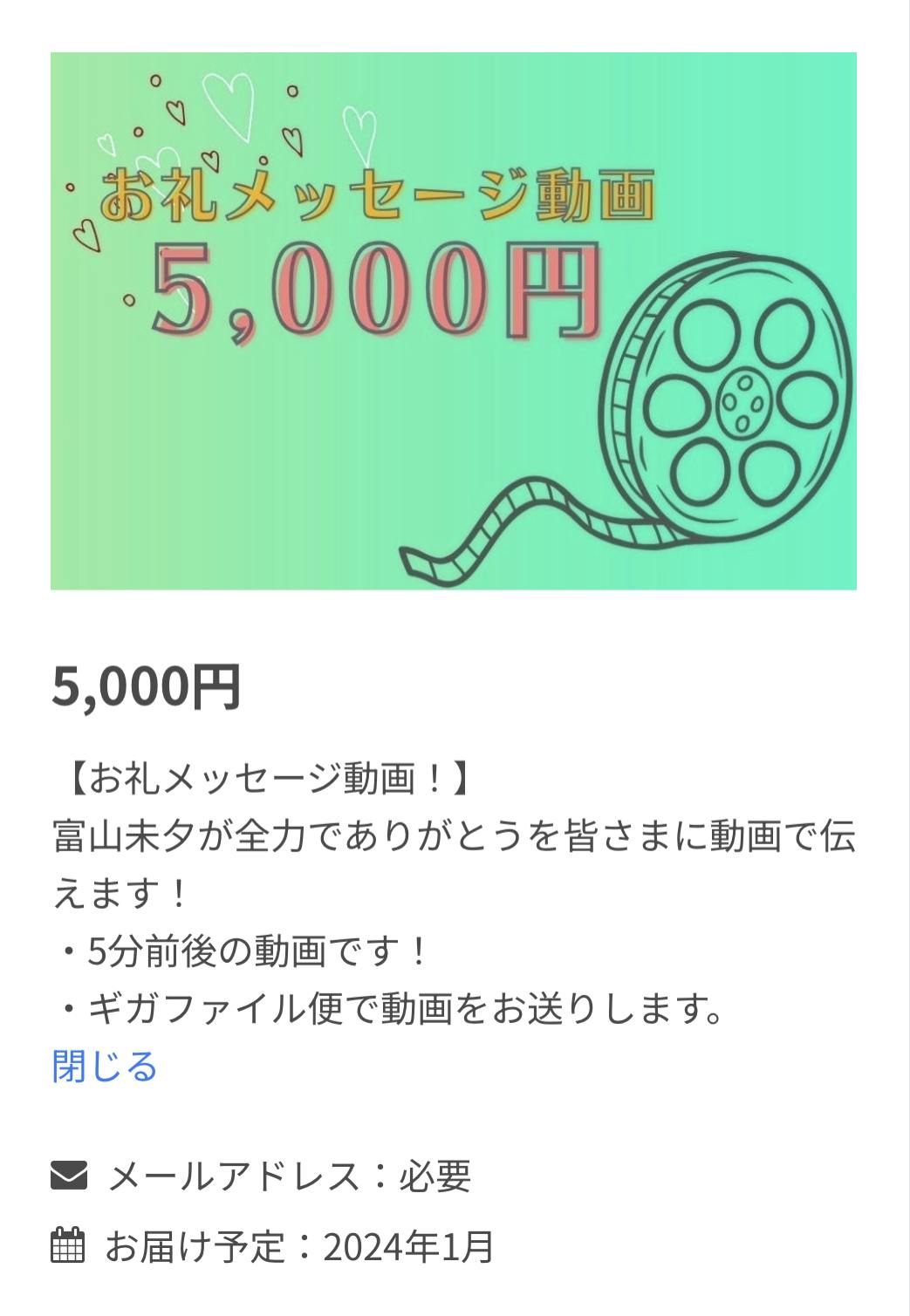The width and height of the screenshot is (910, 1316).
Task: Collapse the description with the 閉じる link
Action: 105,1066
